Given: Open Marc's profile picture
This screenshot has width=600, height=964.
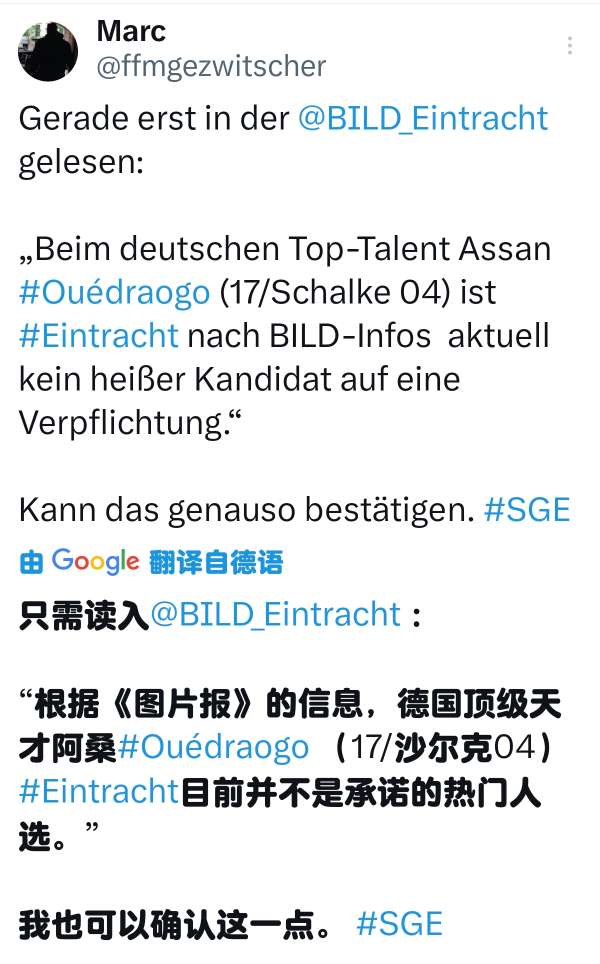Looking at the screenshot, I should pyautogui.click(x=49, y=52).
